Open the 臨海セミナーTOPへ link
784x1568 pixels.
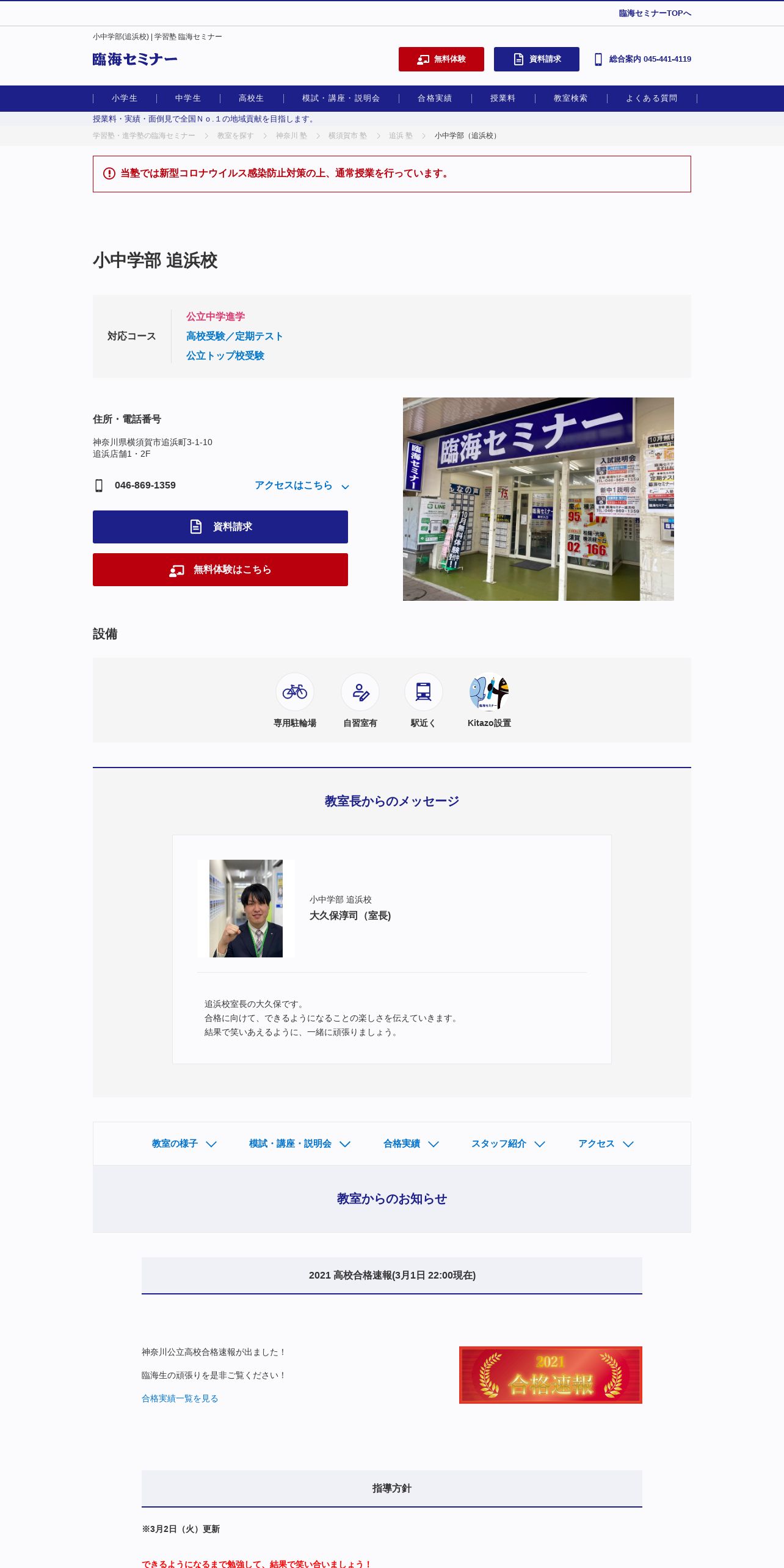click(655, 13)
